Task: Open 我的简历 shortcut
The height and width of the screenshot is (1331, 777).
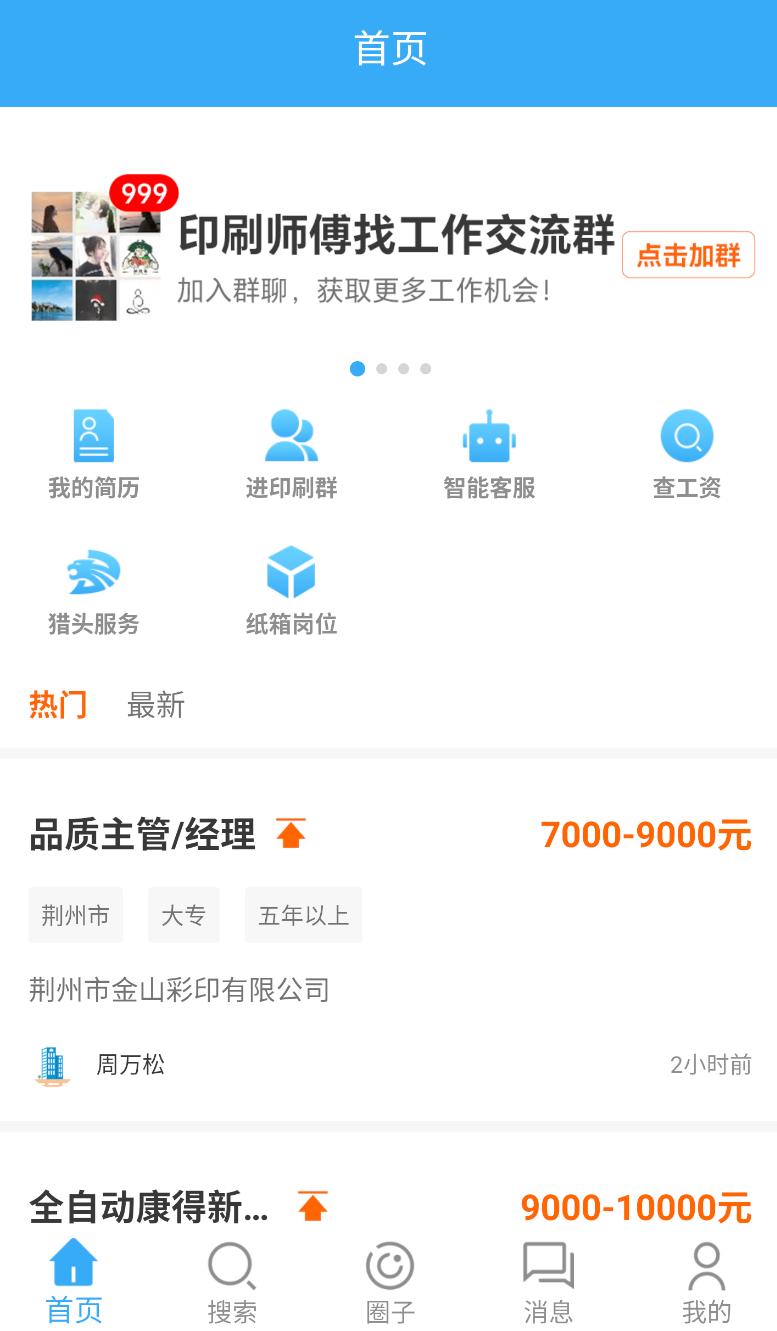Action: (x=94, y=455)
